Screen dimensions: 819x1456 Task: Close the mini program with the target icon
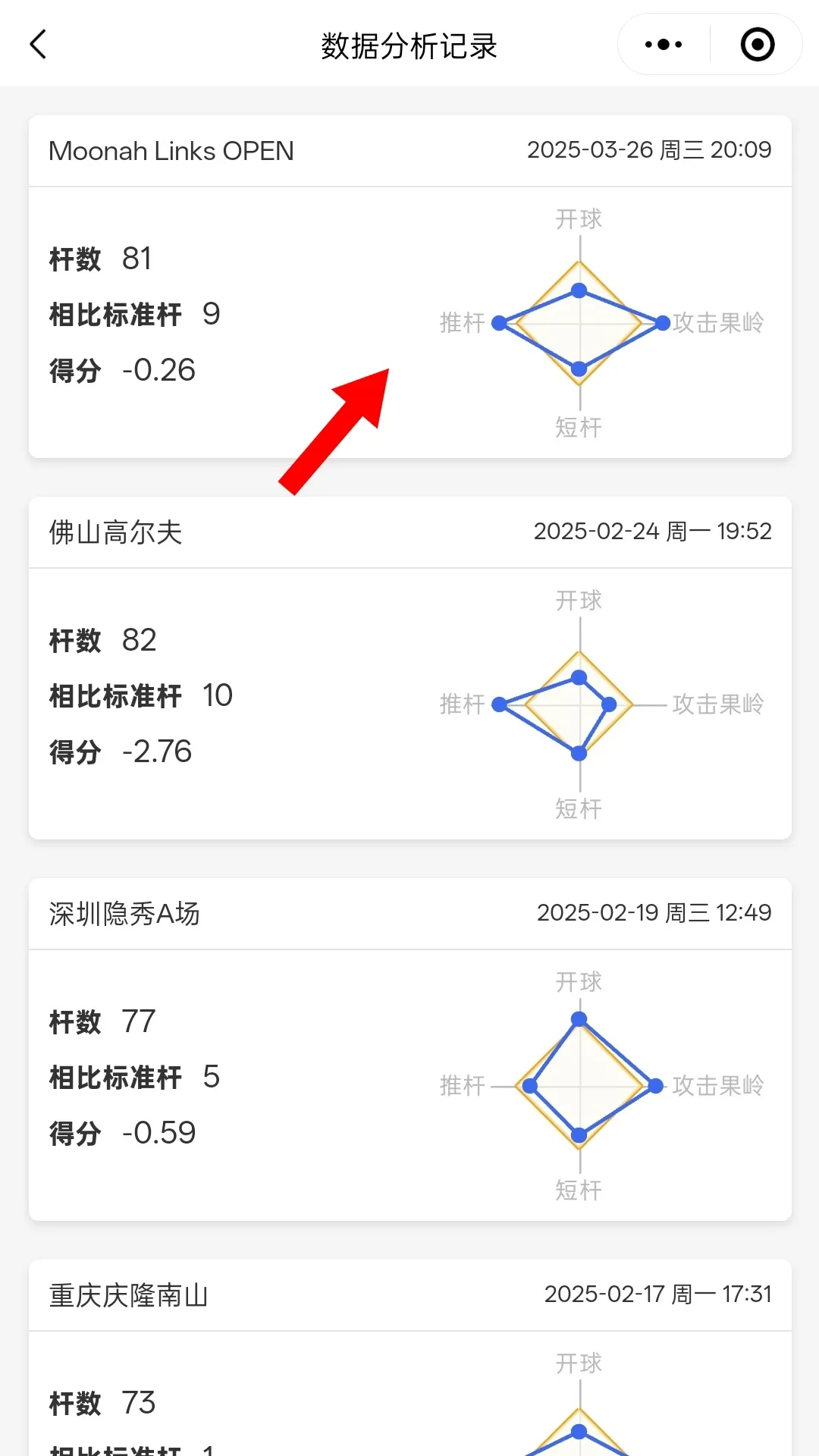(757, 45)
